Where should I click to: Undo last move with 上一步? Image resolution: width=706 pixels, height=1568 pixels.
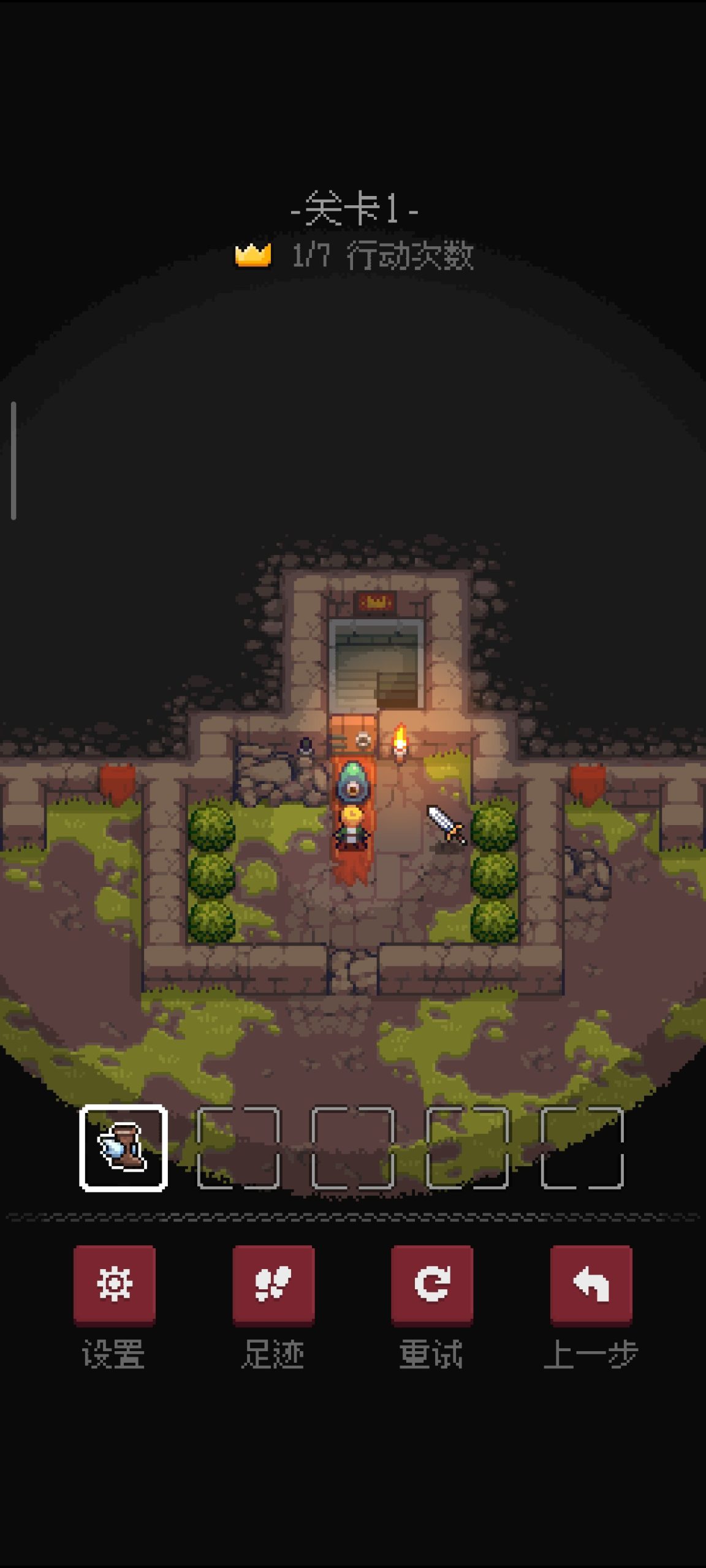(591, 1284)
